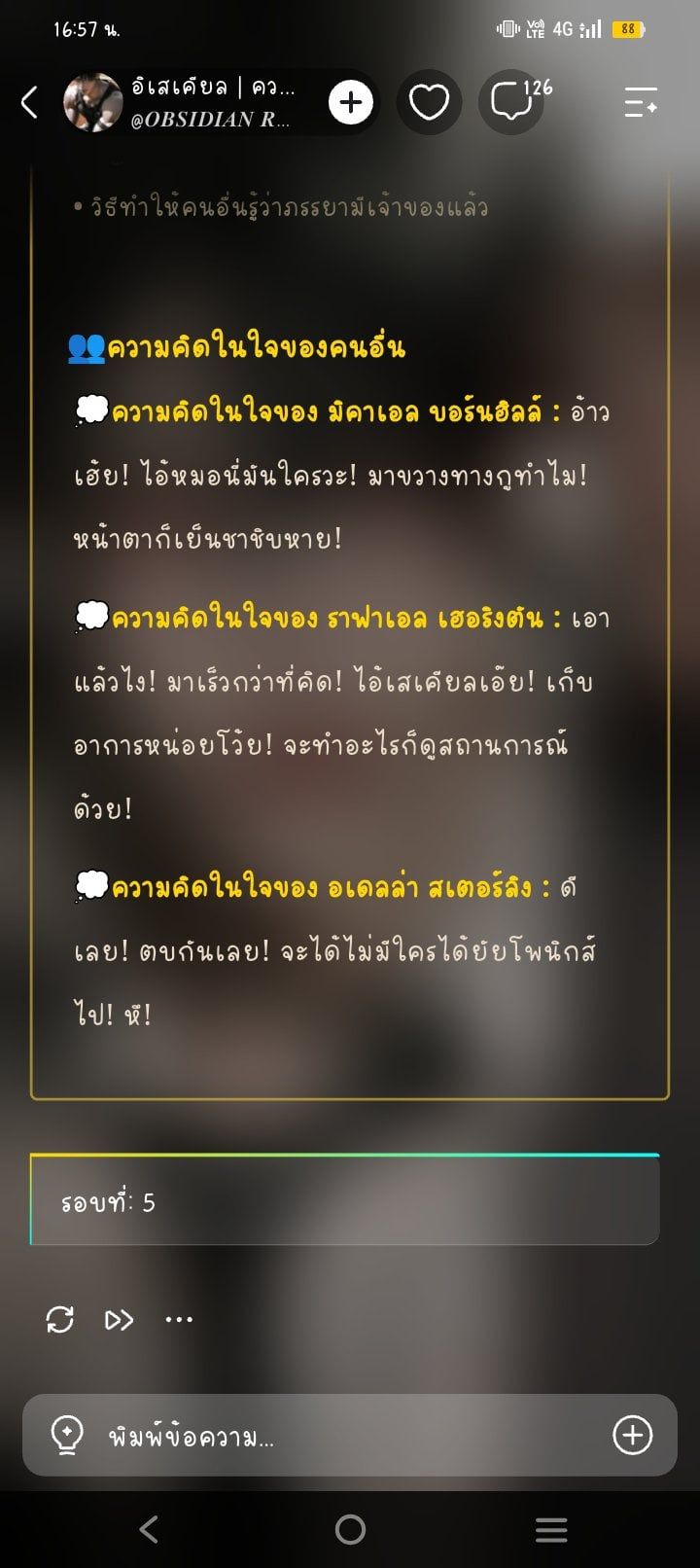Open the three-dot more options
The image size is (700, 1568).
click(179, 1320)
